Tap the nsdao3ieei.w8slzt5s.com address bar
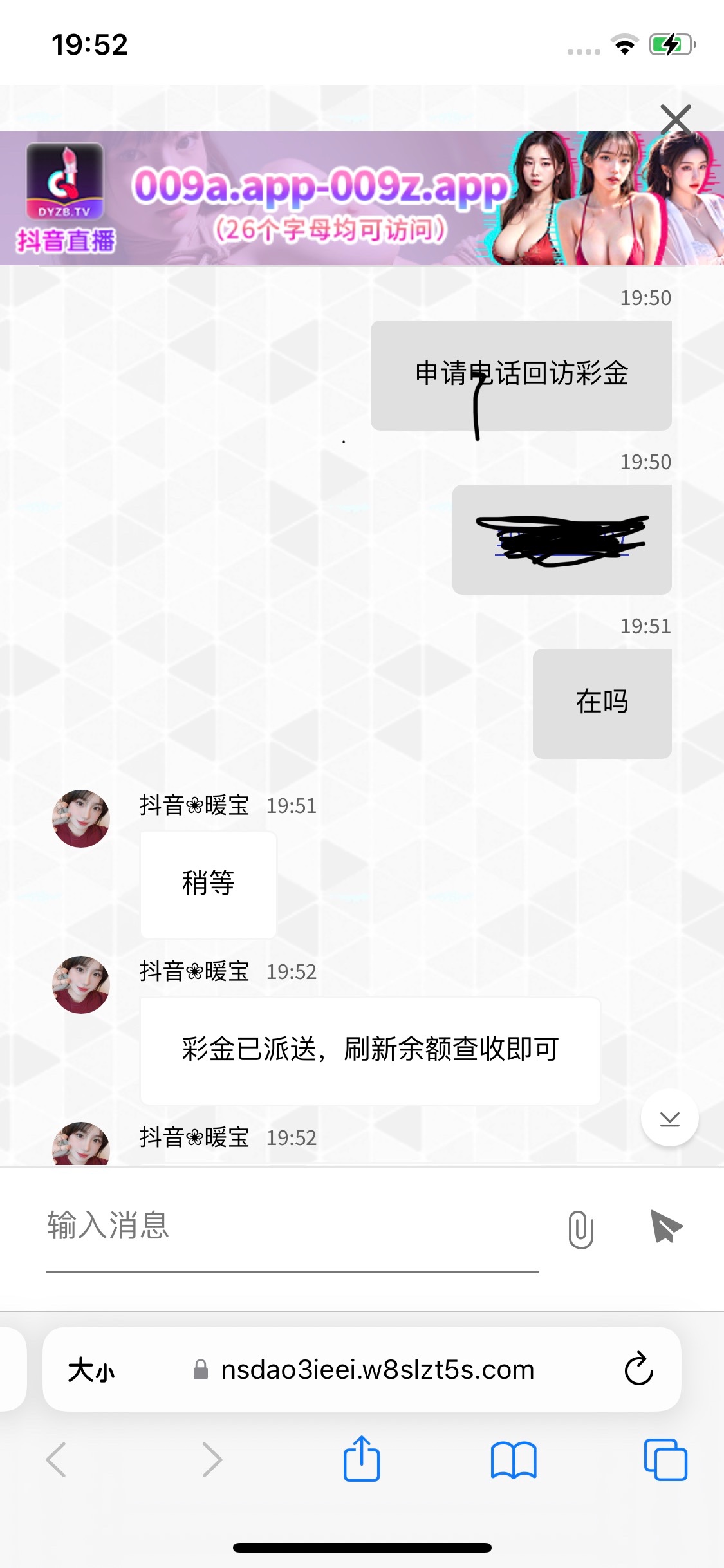 click(377, 1370)
